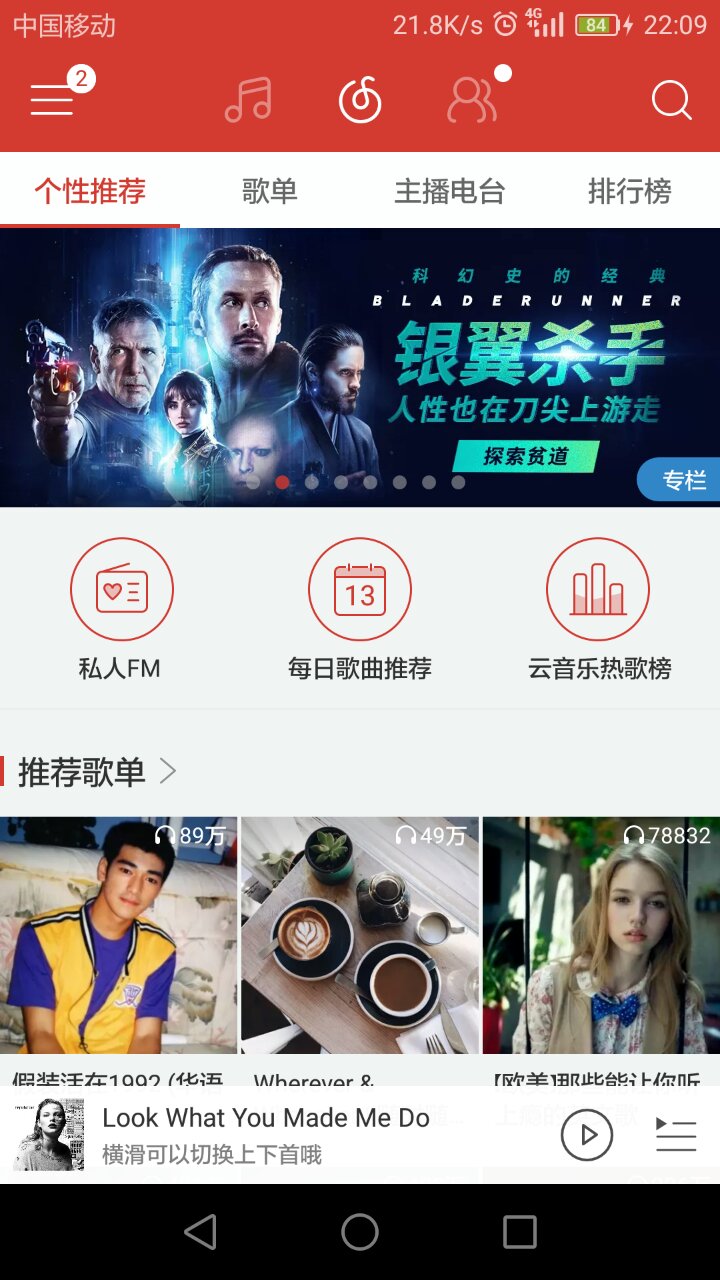Open the Wherever & coffee playlist thumbnail

click(358, 935)
